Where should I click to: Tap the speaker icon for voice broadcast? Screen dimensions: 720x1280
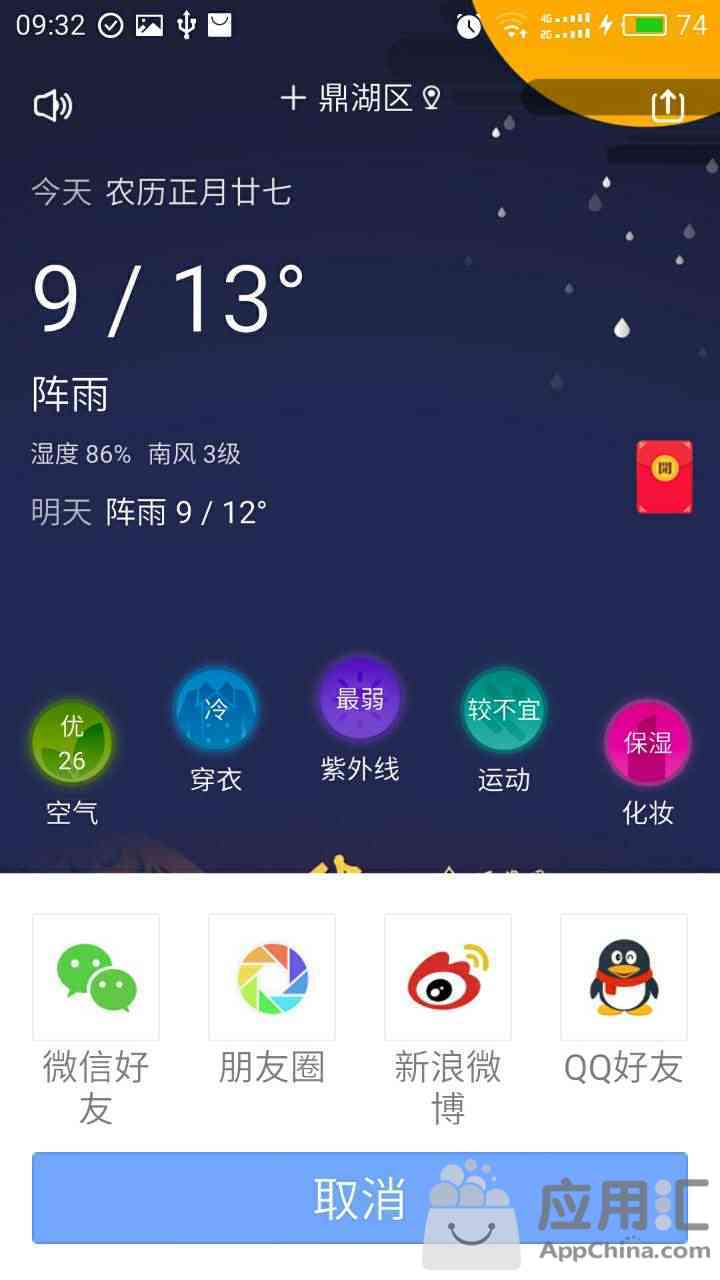click(x=53, y=105)
